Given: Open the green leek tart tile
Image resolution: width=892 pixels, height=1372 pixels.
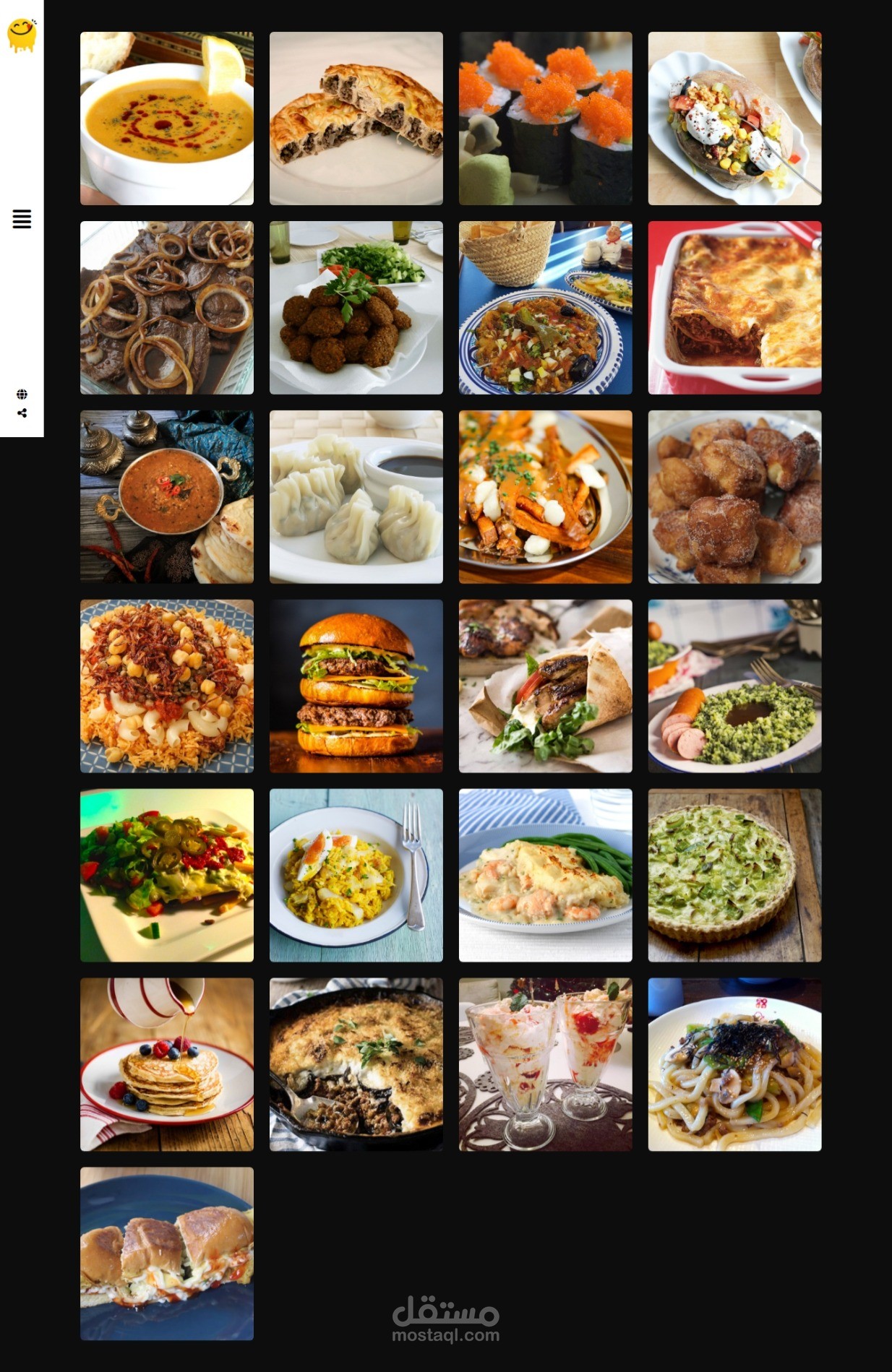Looking at the screenshot, I should click(x=734, y=876).
